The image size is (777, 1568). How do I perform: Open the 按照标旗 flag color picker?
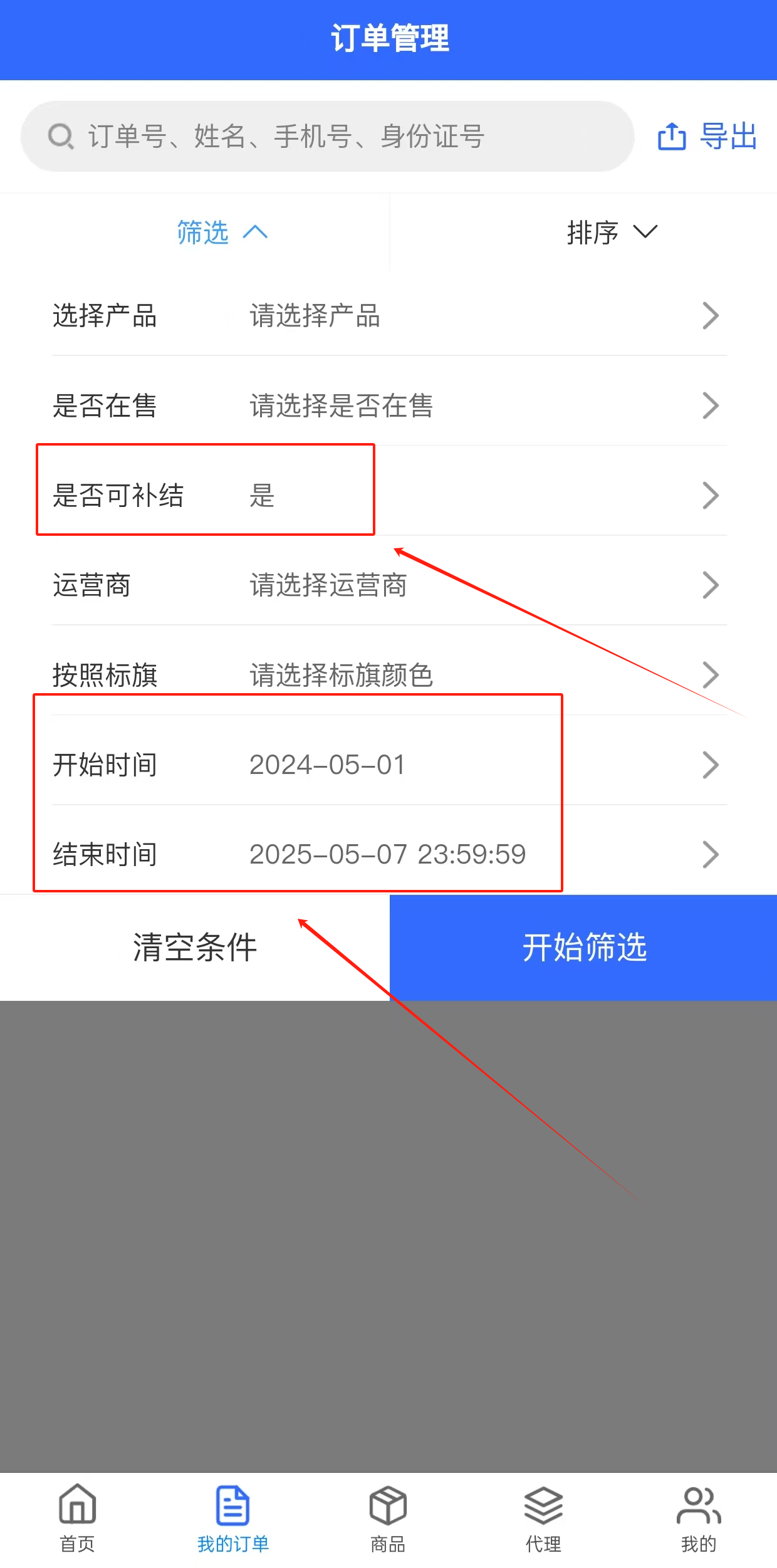click(388, 675)
